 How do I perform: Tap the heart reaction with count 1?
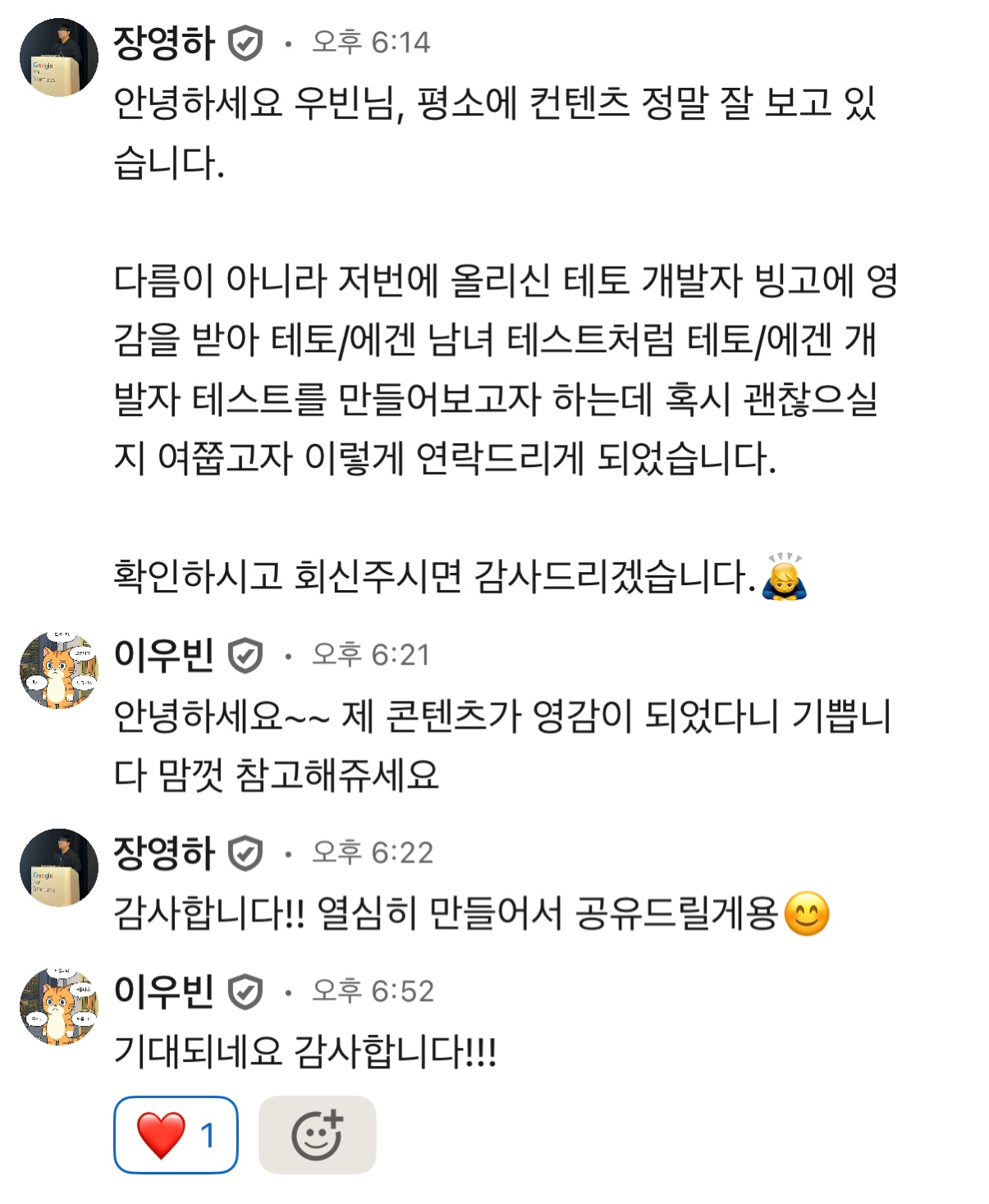175,1135
